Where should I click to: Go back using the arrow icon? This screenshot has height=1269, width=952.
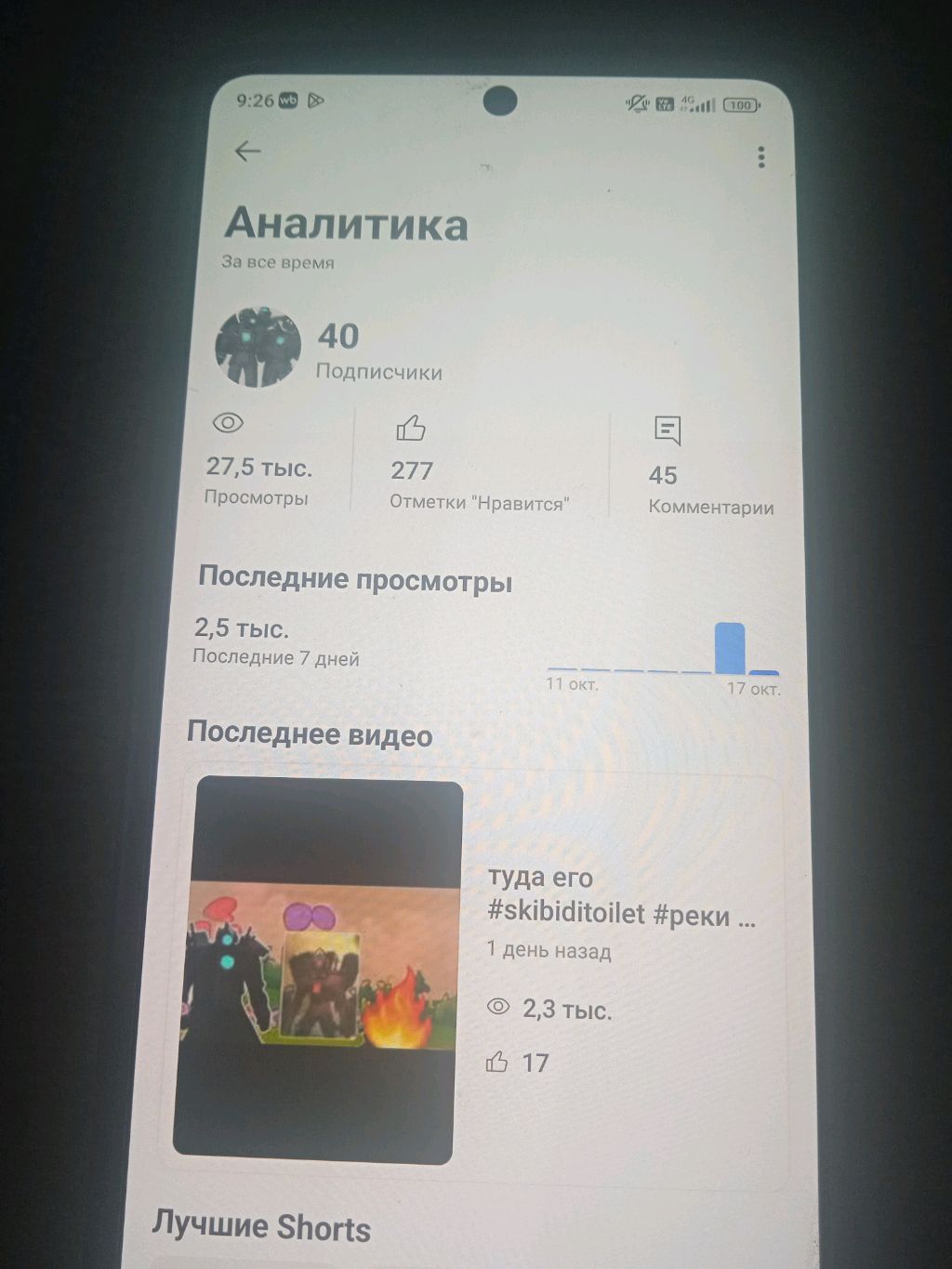click(x=247, y=152)
